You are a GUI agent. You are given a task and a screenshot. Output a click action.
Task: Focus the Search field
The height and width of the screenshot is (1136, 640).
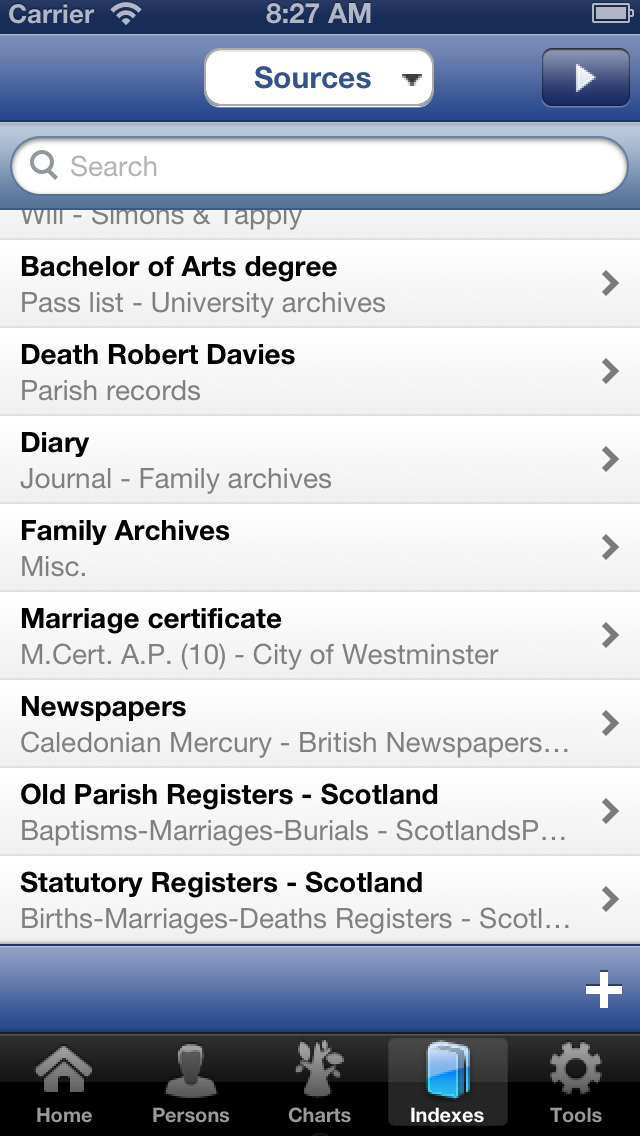320,166
